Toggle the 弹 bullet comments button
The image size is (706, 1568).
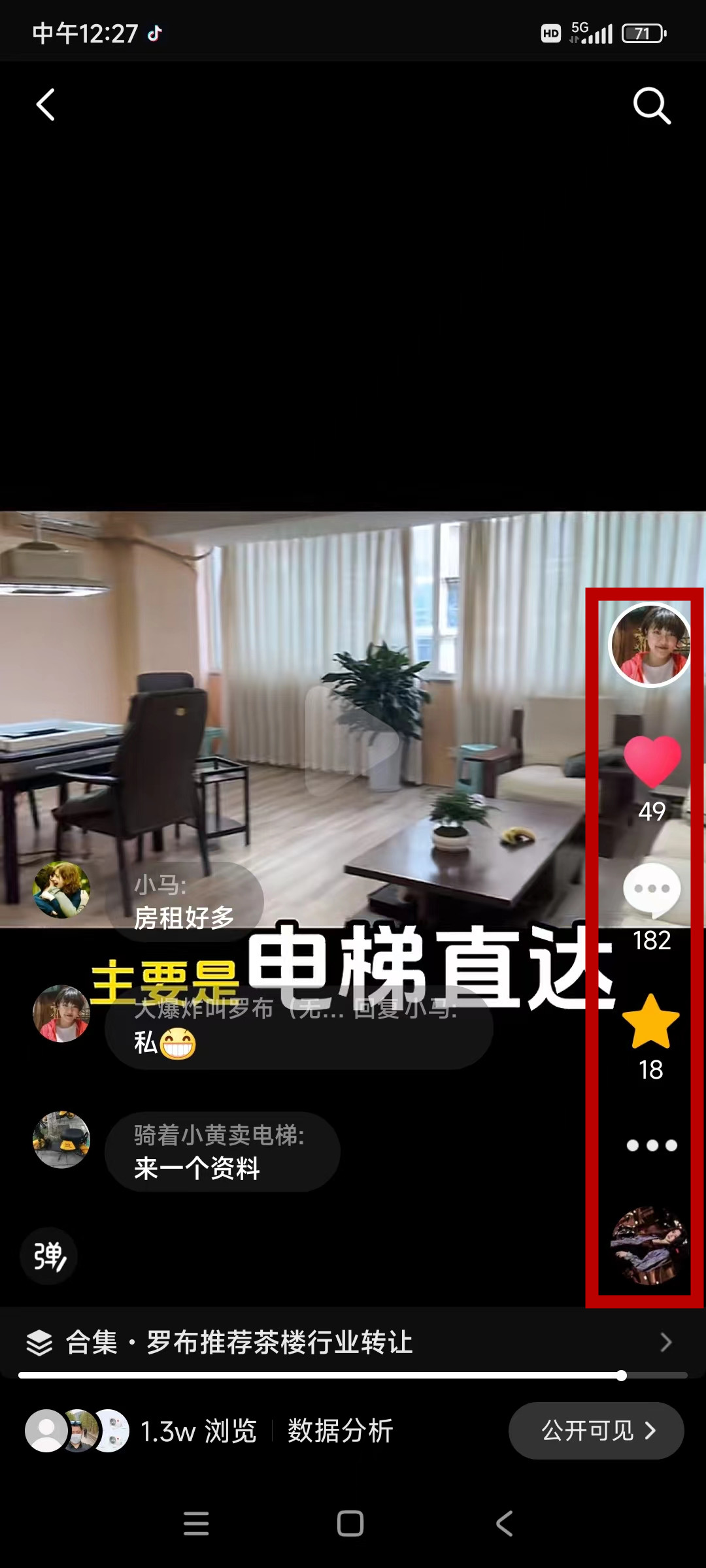coord(49,1256)
